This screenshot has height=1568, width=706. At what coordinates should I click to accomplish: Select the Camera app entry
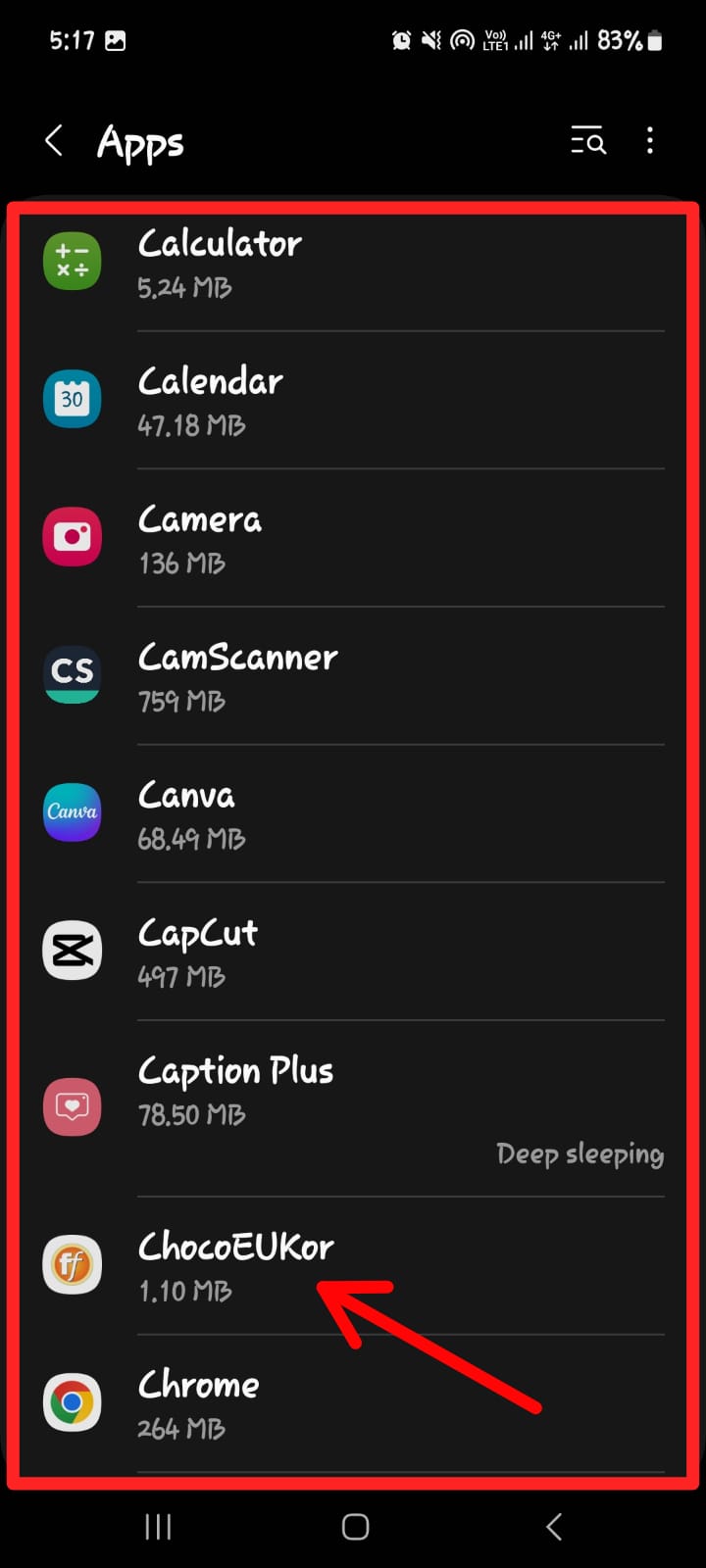tap(353, 538)
